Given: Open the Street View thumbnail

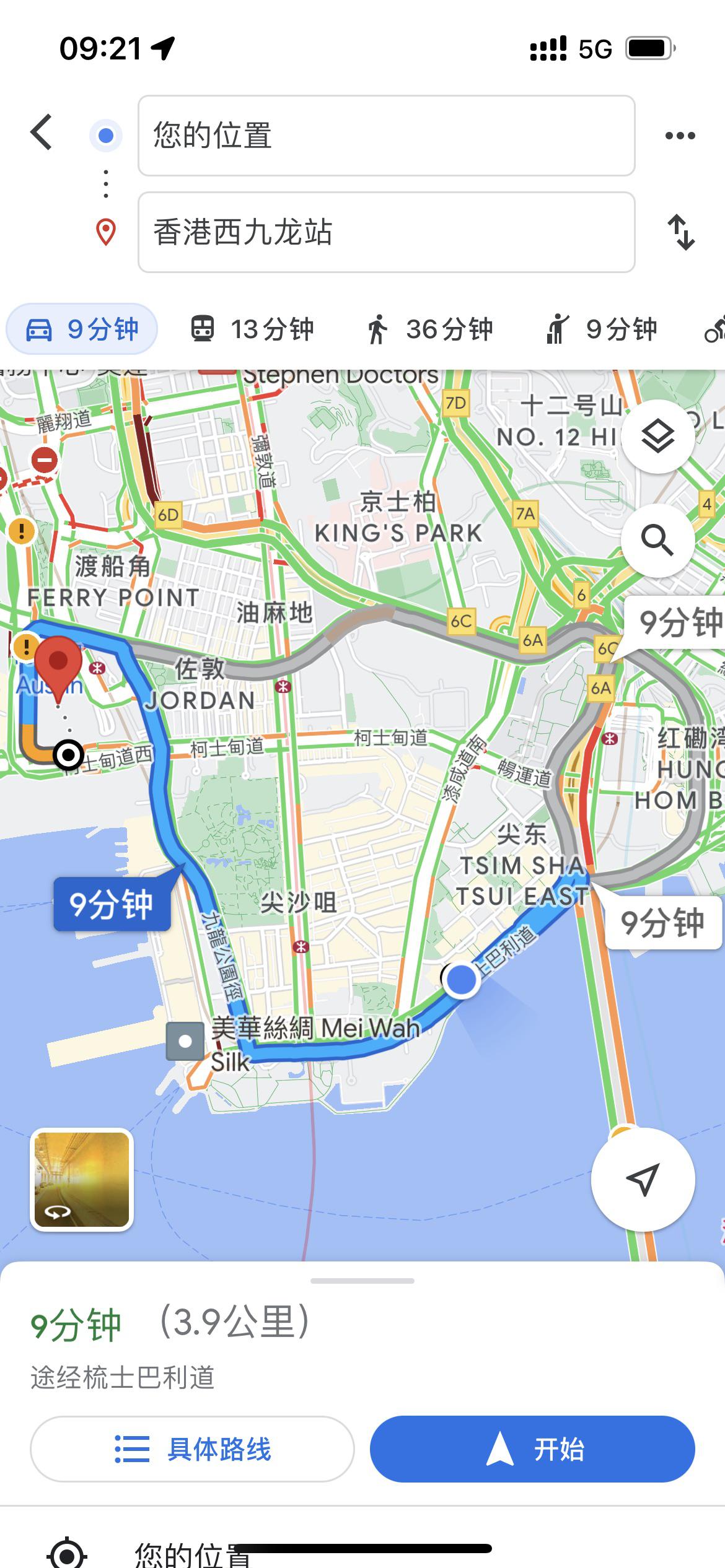Looking at the screenshot, I should coord(82,1180).
